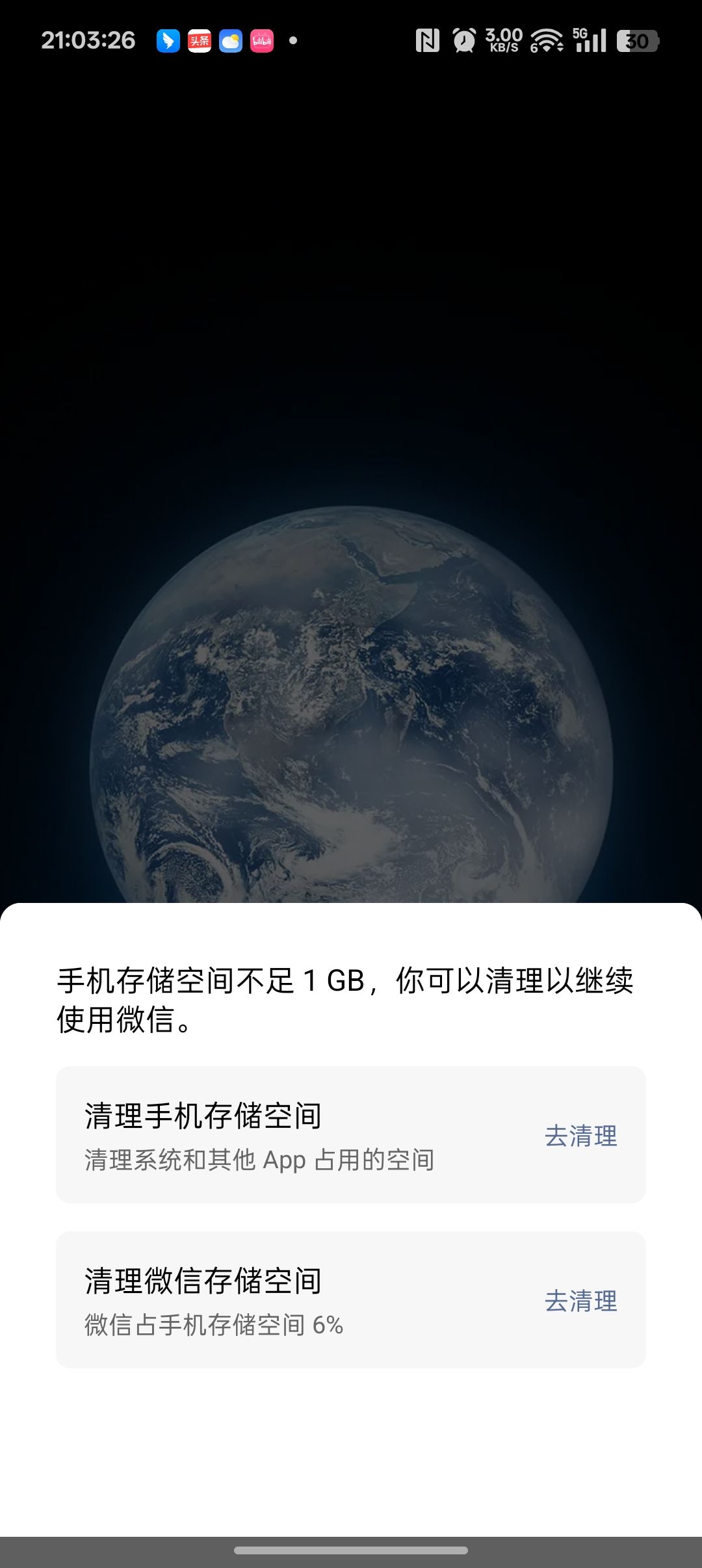
Task: Tap 去清理 for 清理微信存储空间
Action: 580,1301
